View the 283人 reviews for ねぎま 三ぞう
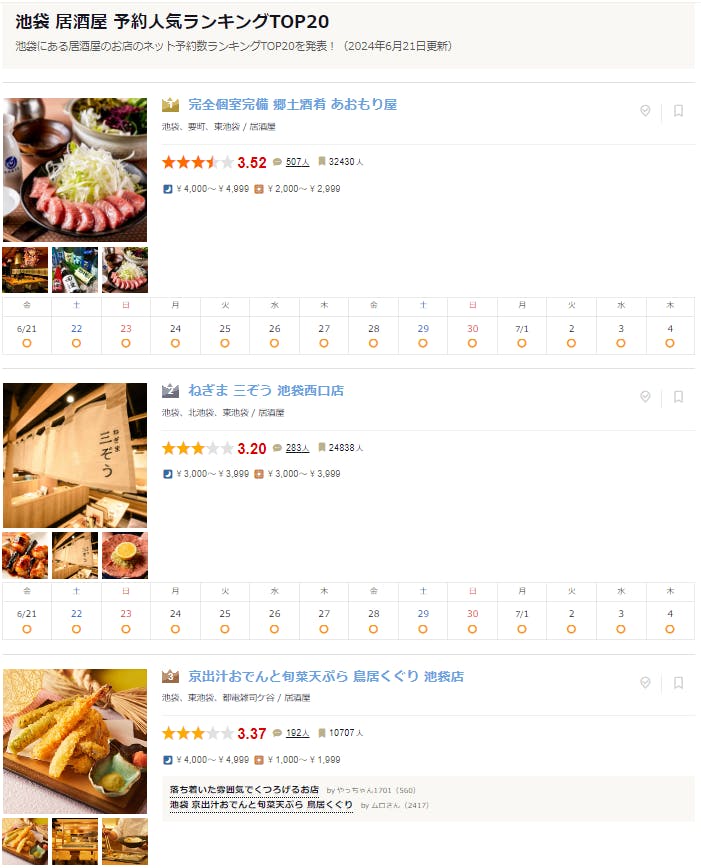 (x=297, y=448)
